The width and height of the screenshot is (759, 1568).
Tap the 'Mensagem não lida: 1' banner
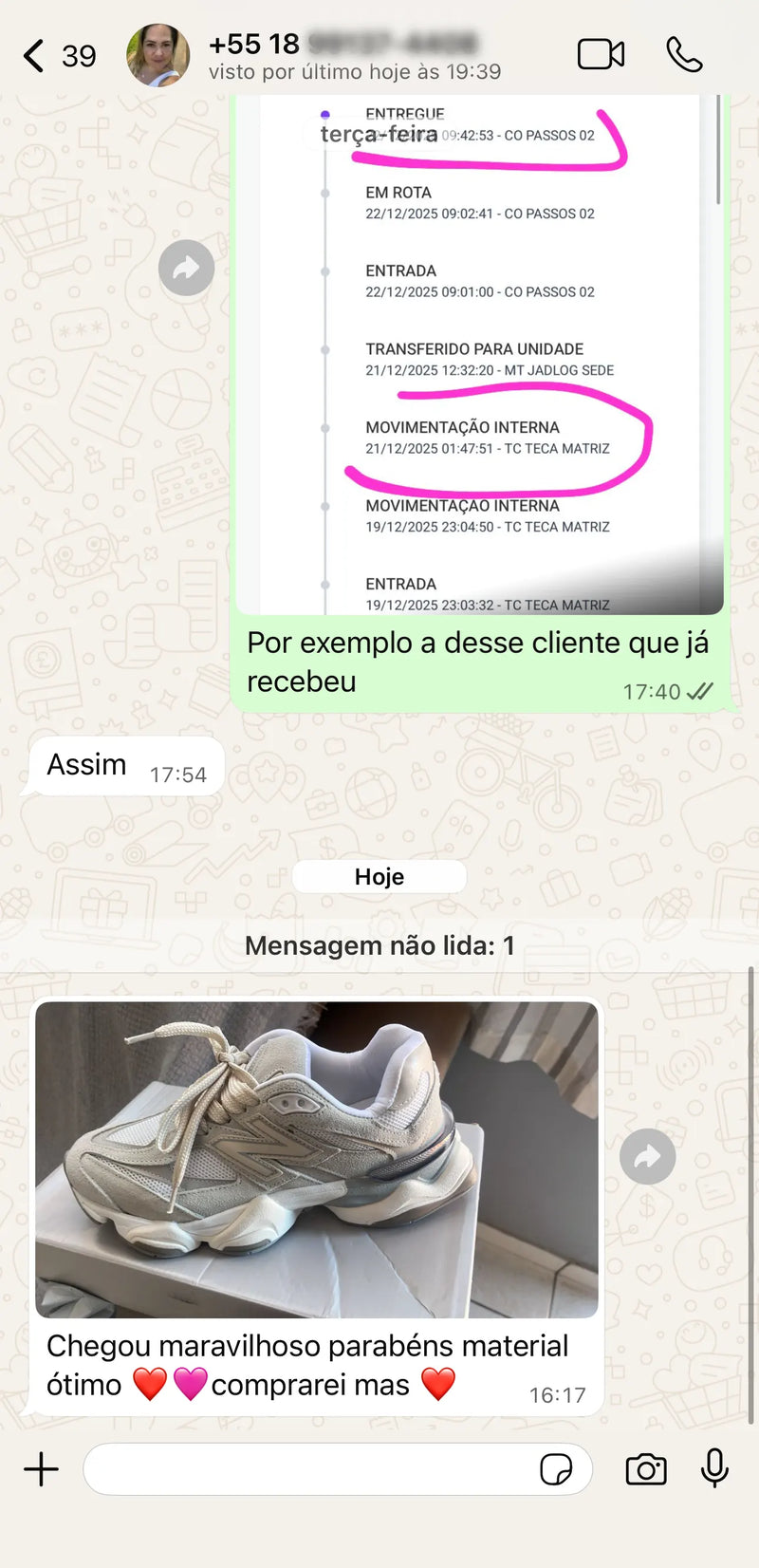click(x=379, y=945)
